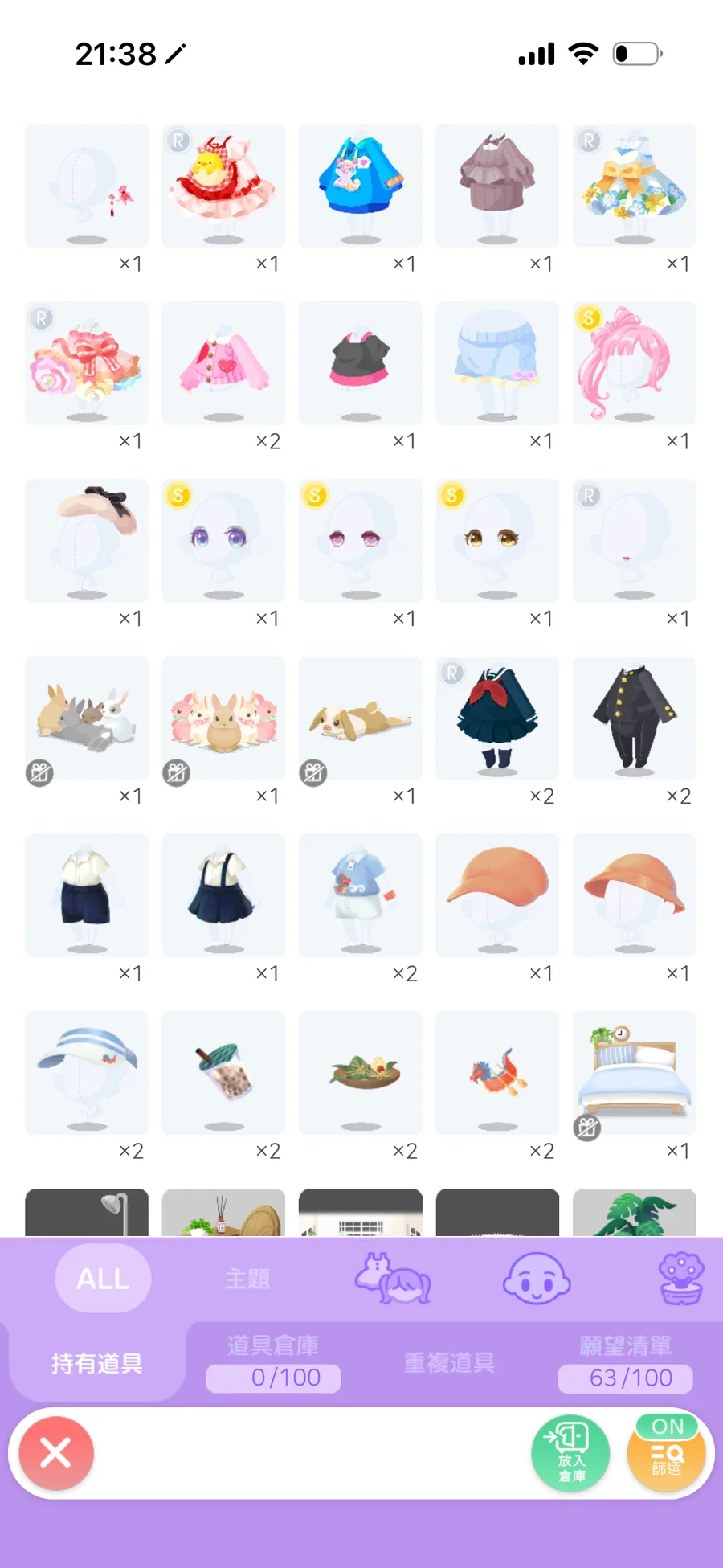Screen dimensions: 723x1568
Task: Select the red chick dress item
Action: 223,185
